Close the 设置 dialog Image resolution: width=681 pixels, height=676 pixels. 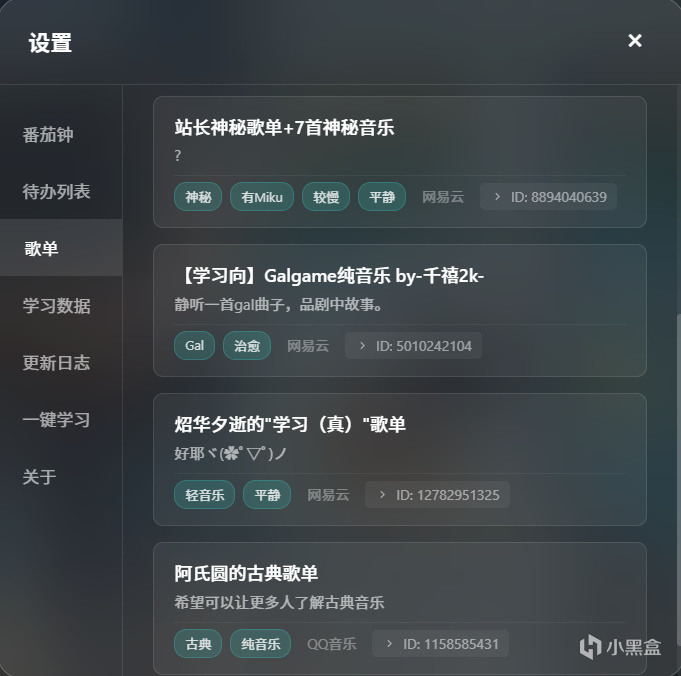click(x=635, y=41)
